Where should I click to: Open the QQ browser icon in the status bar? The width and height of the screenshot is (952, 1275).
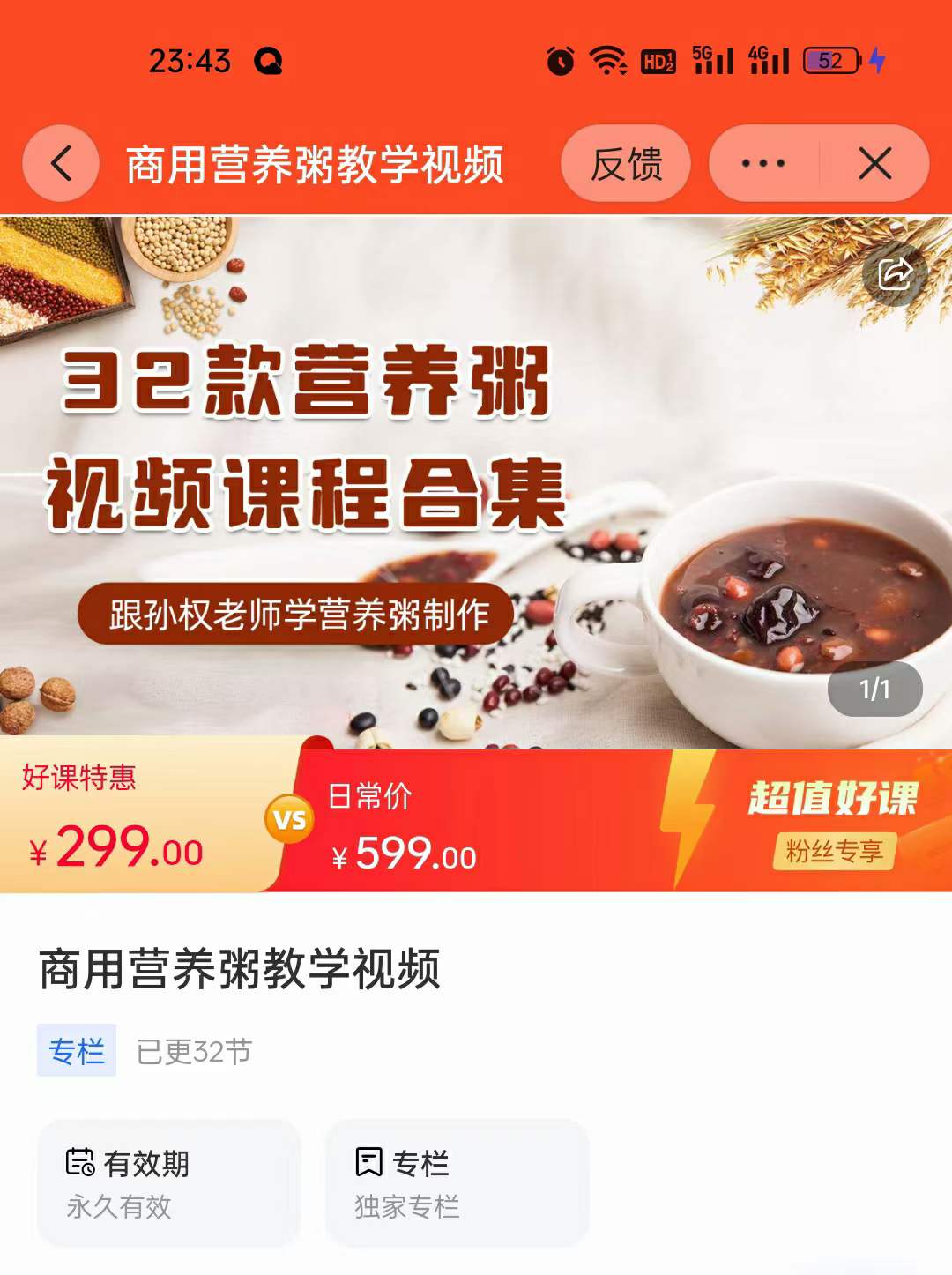click(x=269, y=61)
